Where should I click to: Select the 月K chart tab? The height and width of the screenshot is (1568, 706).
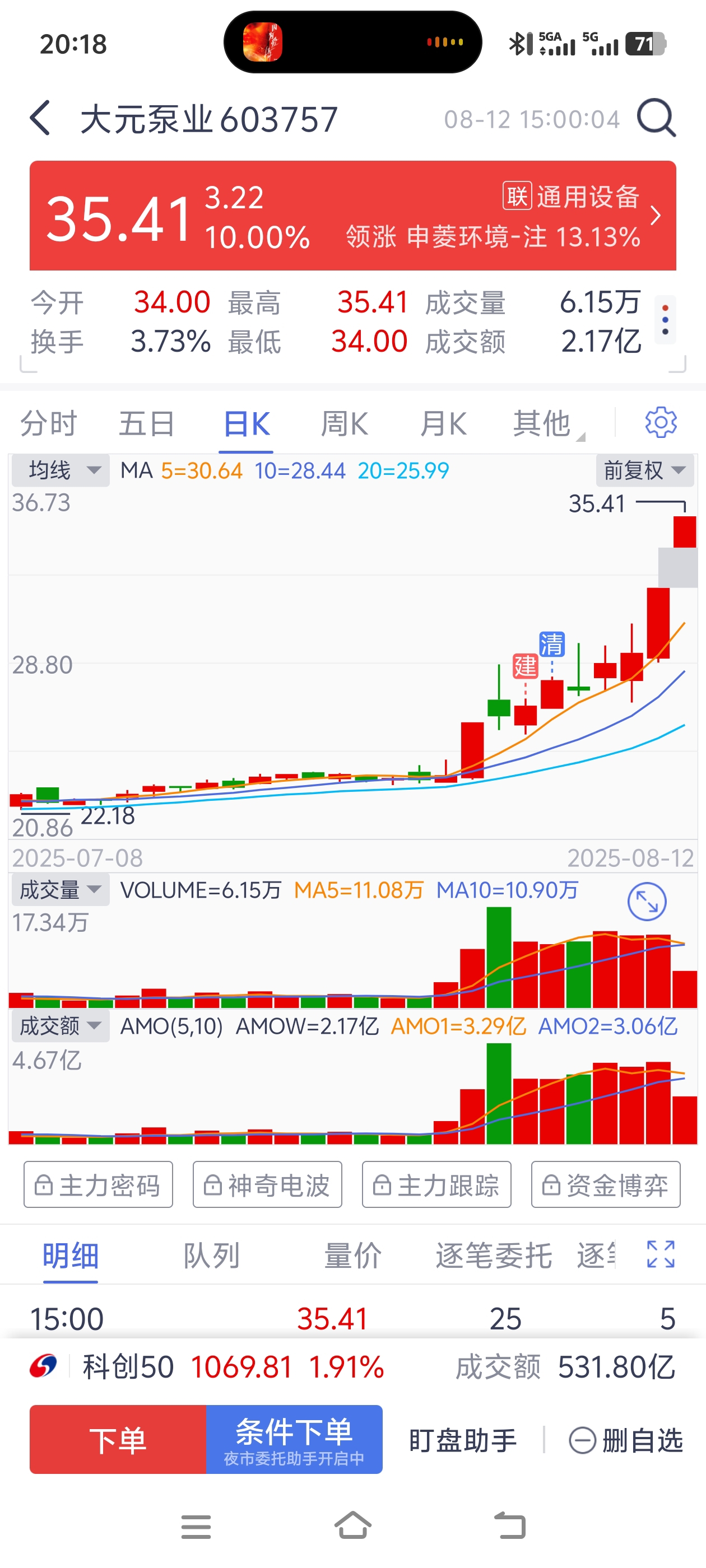tap(443, 424)
